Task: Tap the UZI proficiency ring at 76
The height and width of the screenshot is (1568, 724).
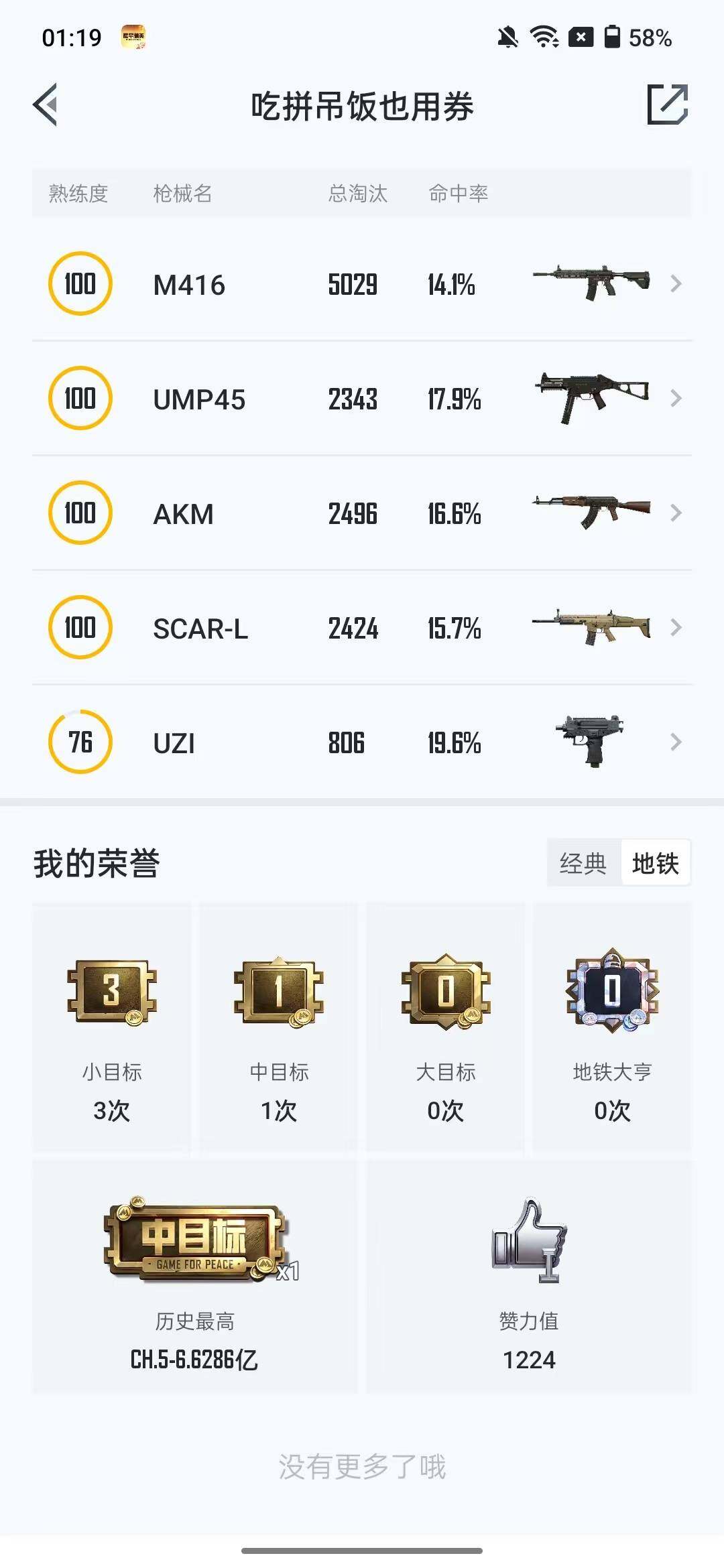Action: pos(79,742)
